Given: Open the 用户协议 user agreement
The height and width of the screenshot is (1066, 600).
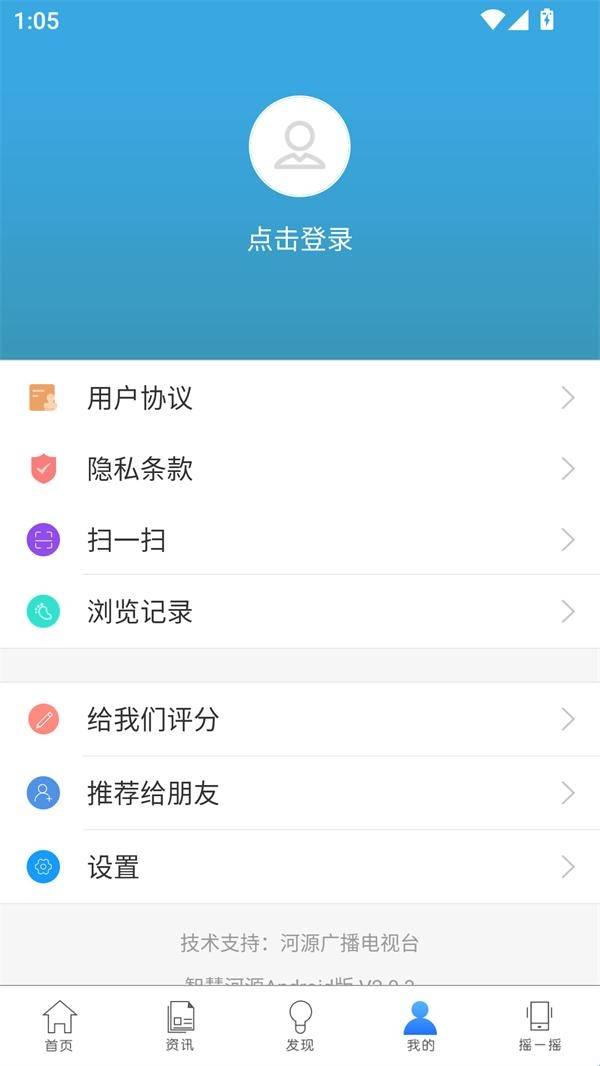Looking at the screenshot, I should [300, 398].
